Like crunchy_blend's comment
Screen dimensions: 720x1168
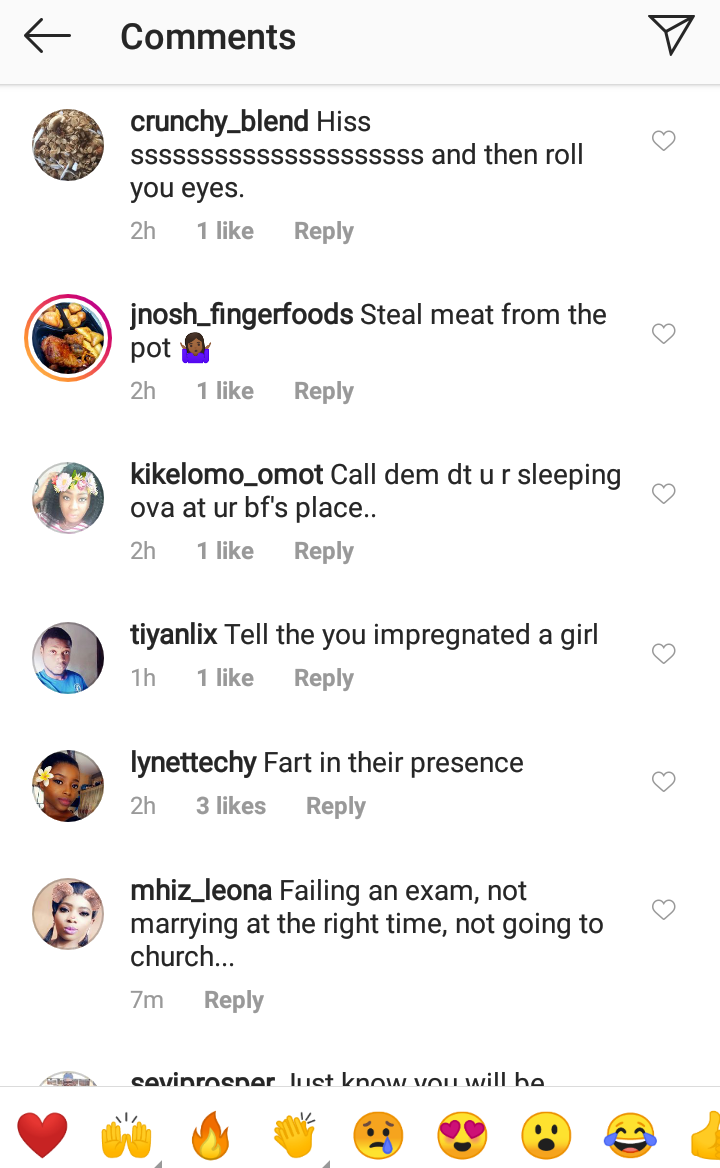[664, 141]
